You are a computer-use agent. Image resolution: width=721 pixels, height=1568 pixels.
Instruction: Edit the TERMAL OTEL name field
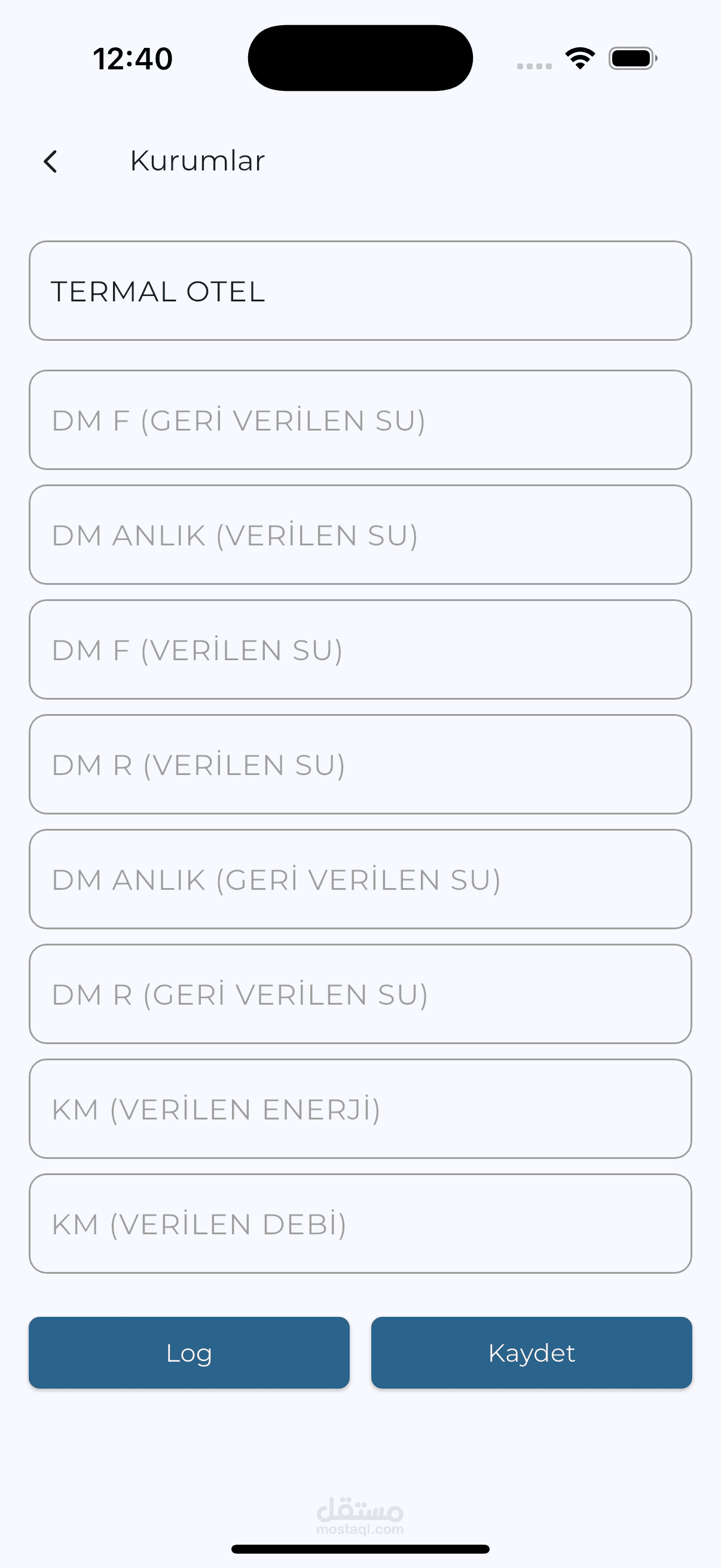tap(360, 291)
